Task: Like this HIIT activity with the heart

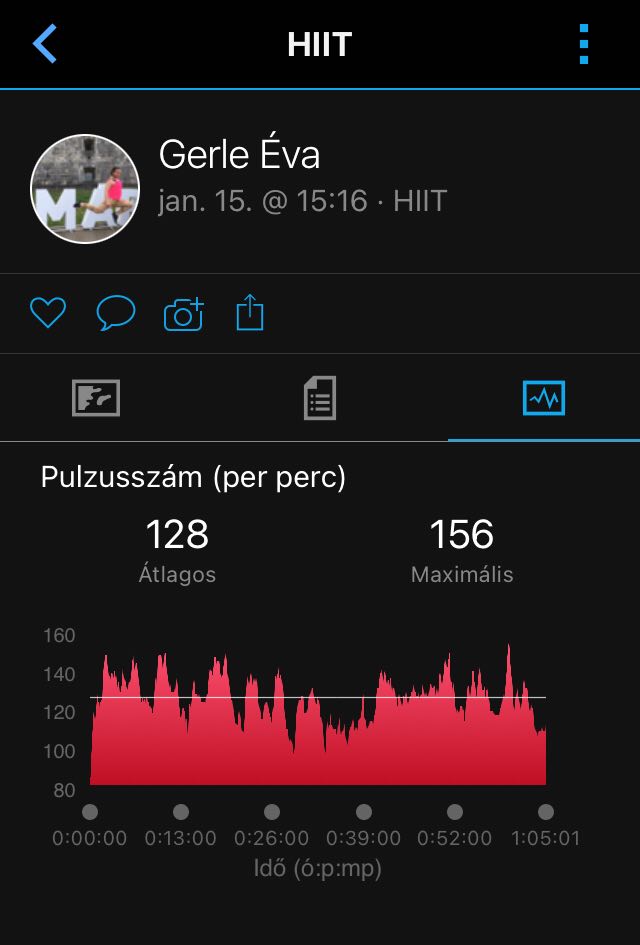Action: pos(47,314)
